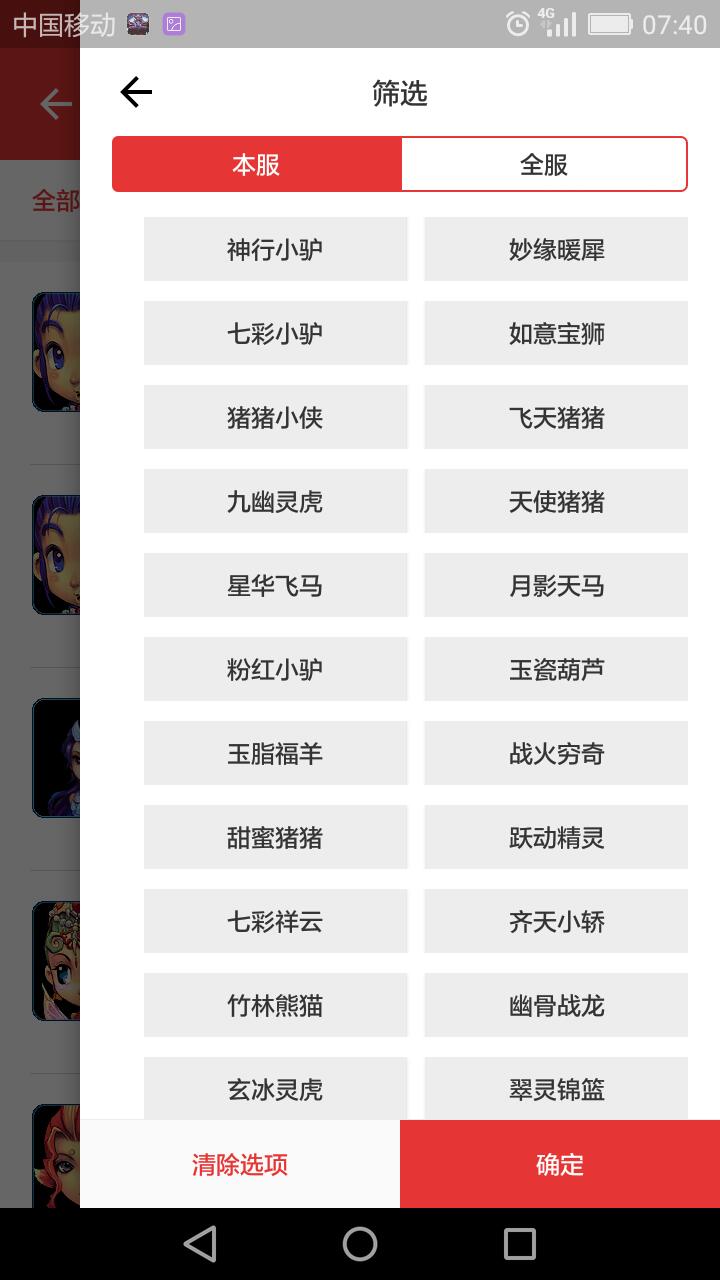
Task: Select the 竹林熊猫 option
Action: tap(275, 1005)
